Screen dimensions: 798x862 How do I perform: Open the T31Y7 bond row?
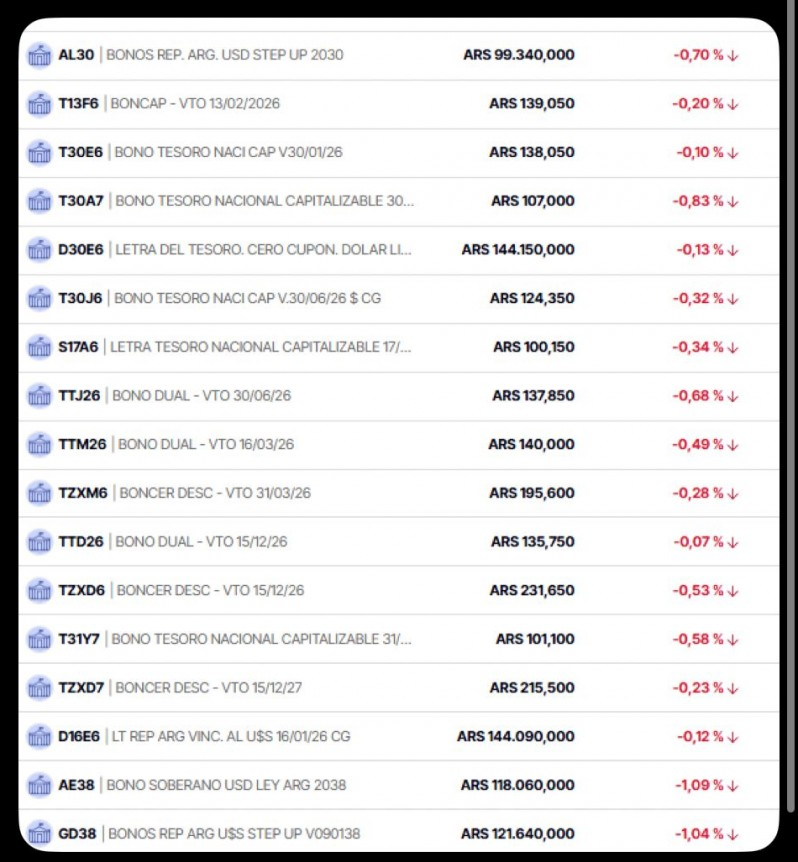(x=398, y=639)
